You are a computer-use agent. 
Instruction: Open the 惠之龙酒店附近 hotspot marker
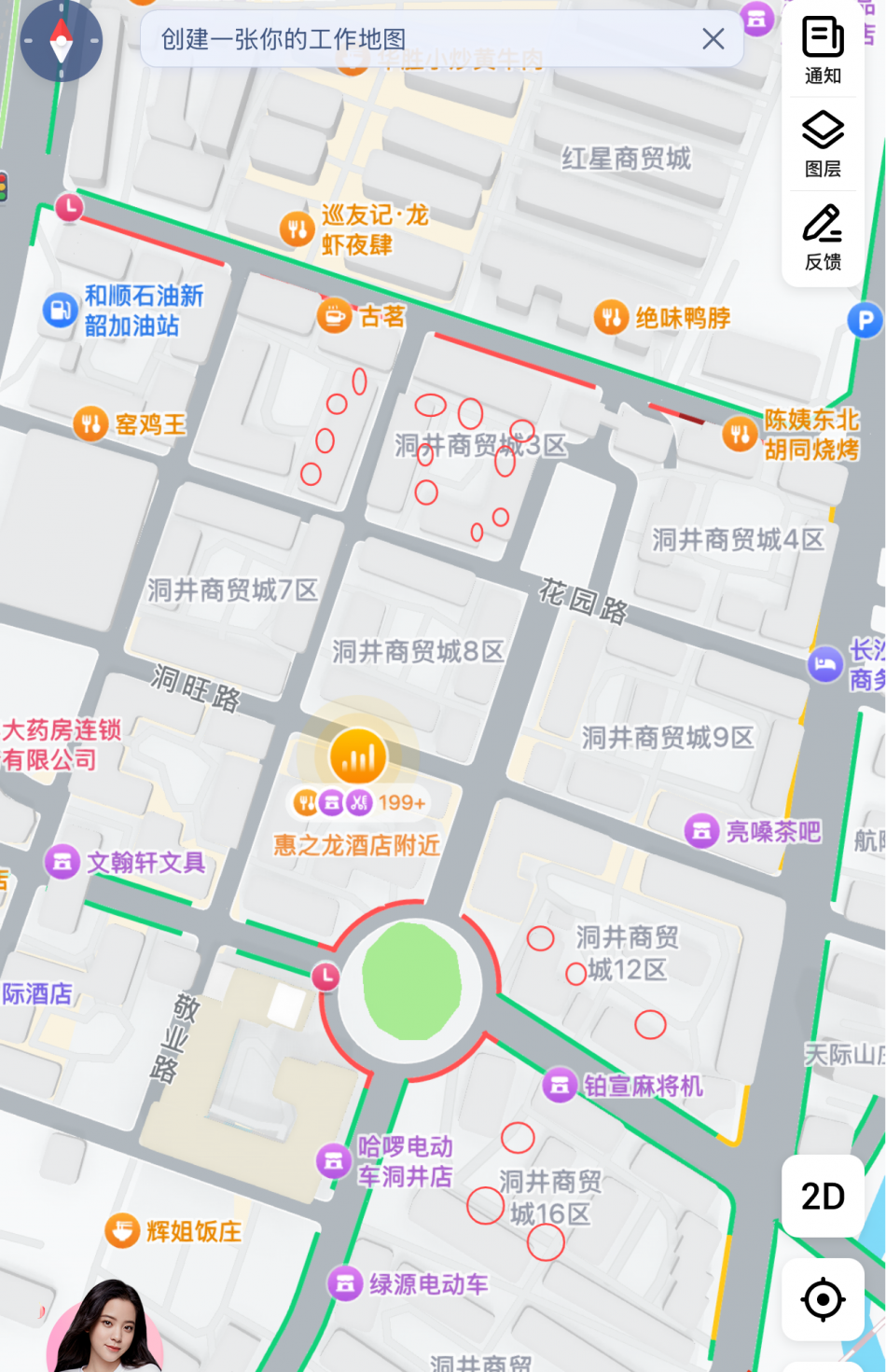[x=358, y=757]
